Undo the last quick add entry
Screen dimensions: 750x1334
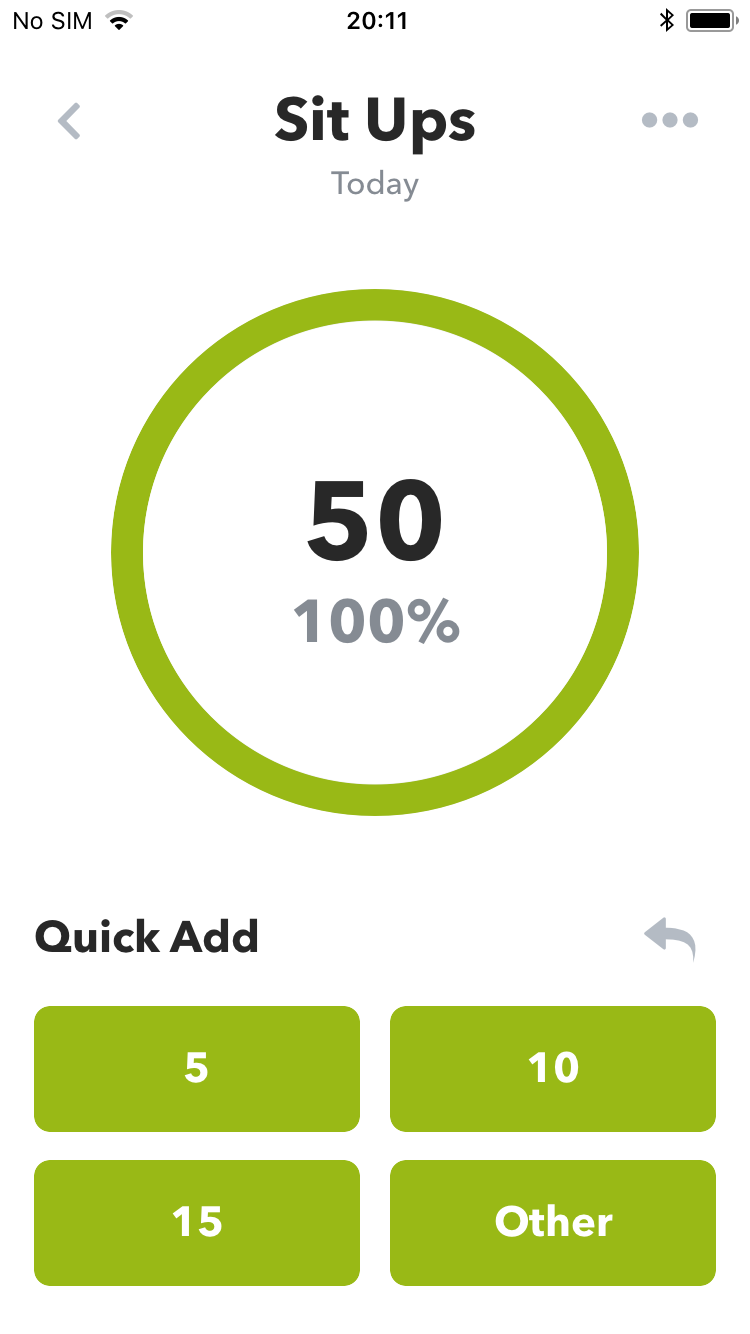click(670, 940)
